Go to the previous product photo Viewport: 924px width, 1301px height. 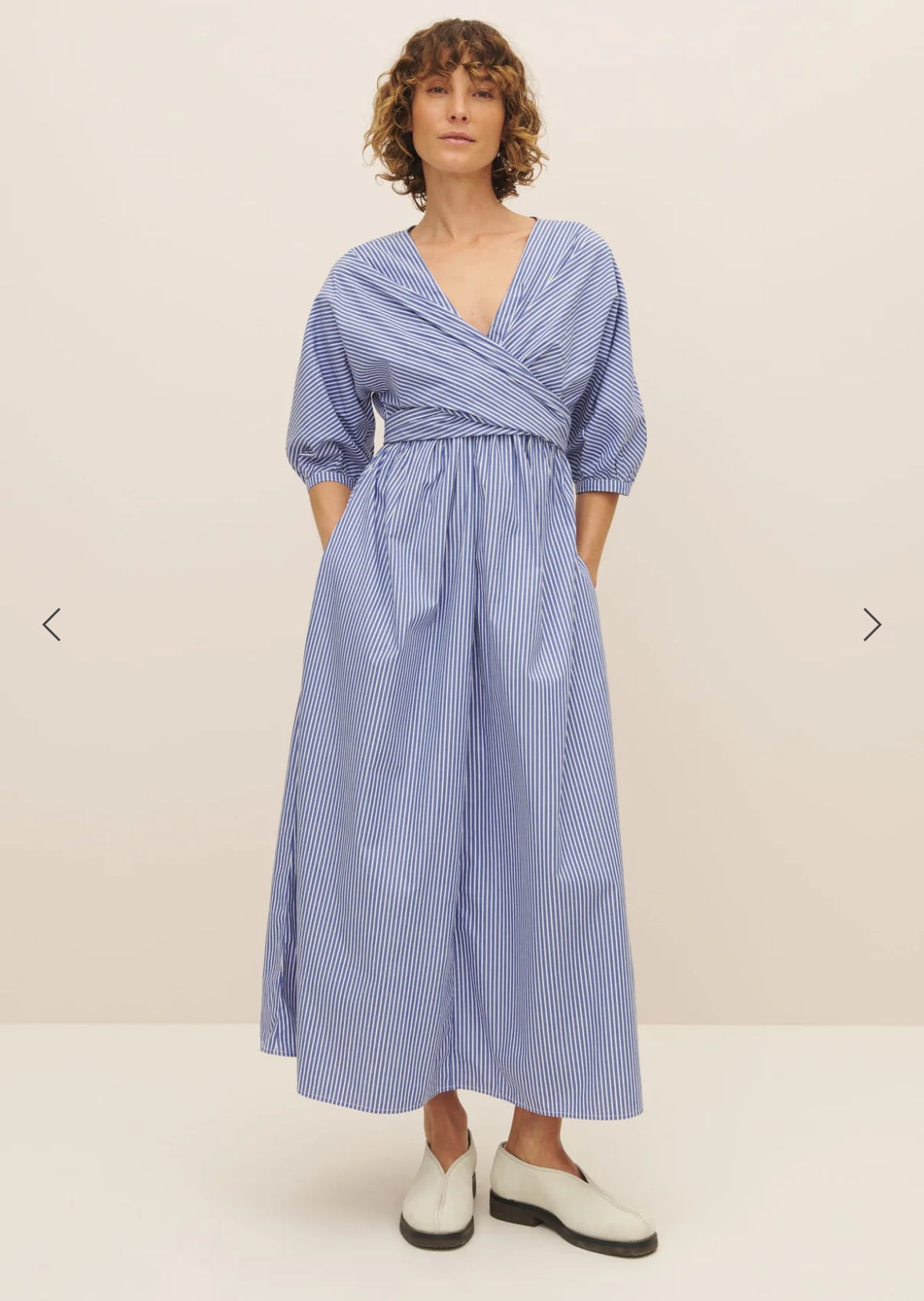52,625
